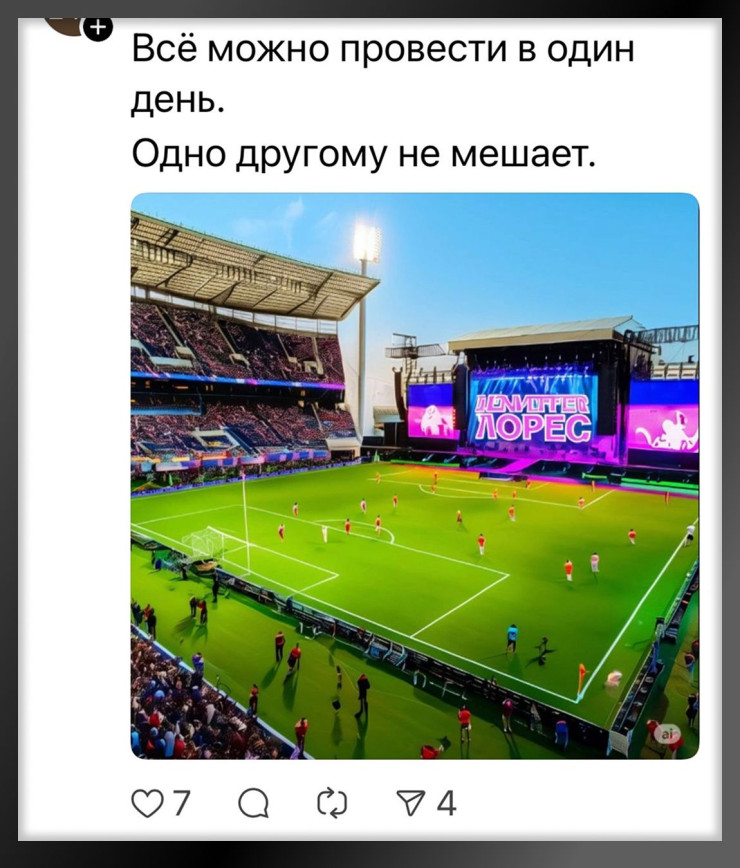Like the post with the stadium picture
The width and height of the screenshot is (740, 868).
click(148, 803)
